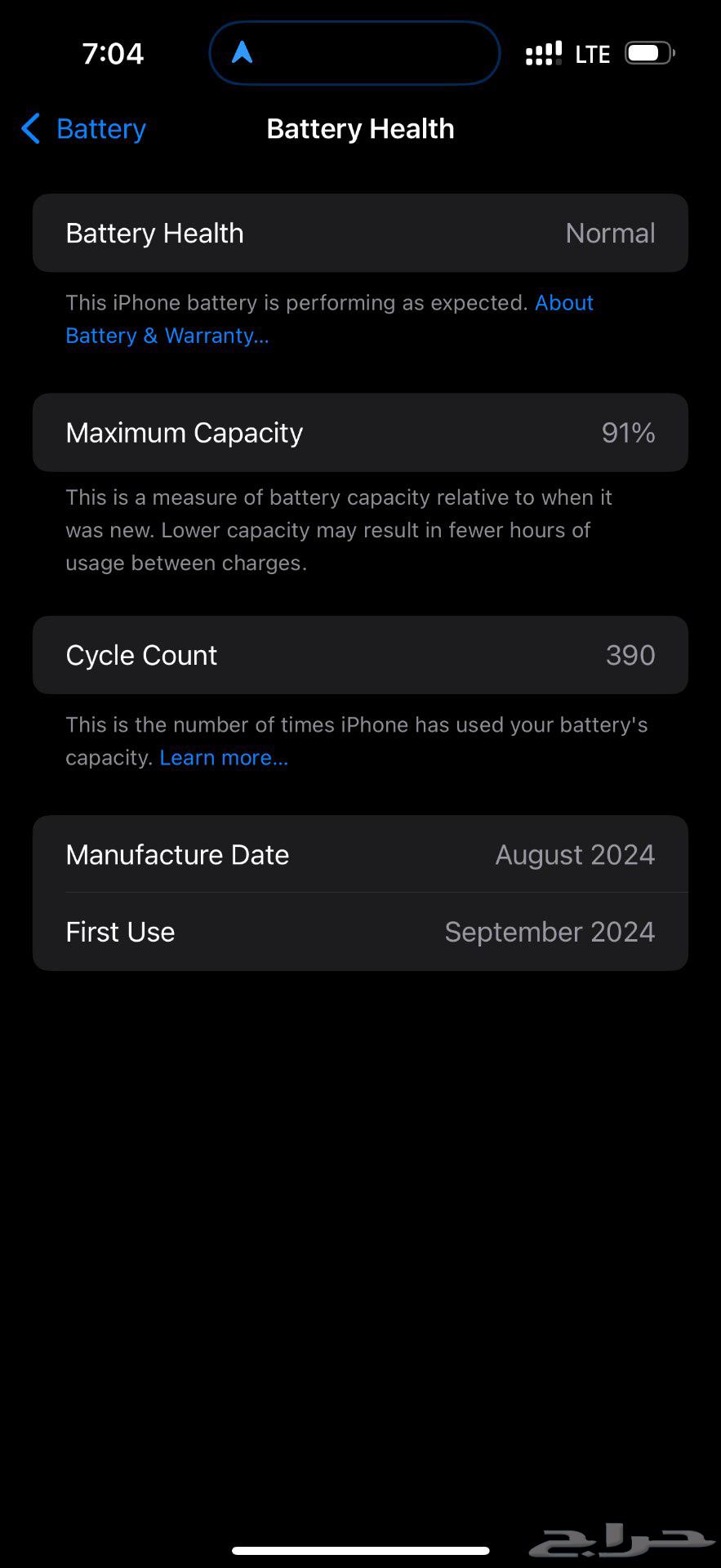
Task: Go back to Battery settings
Action: 84,129
